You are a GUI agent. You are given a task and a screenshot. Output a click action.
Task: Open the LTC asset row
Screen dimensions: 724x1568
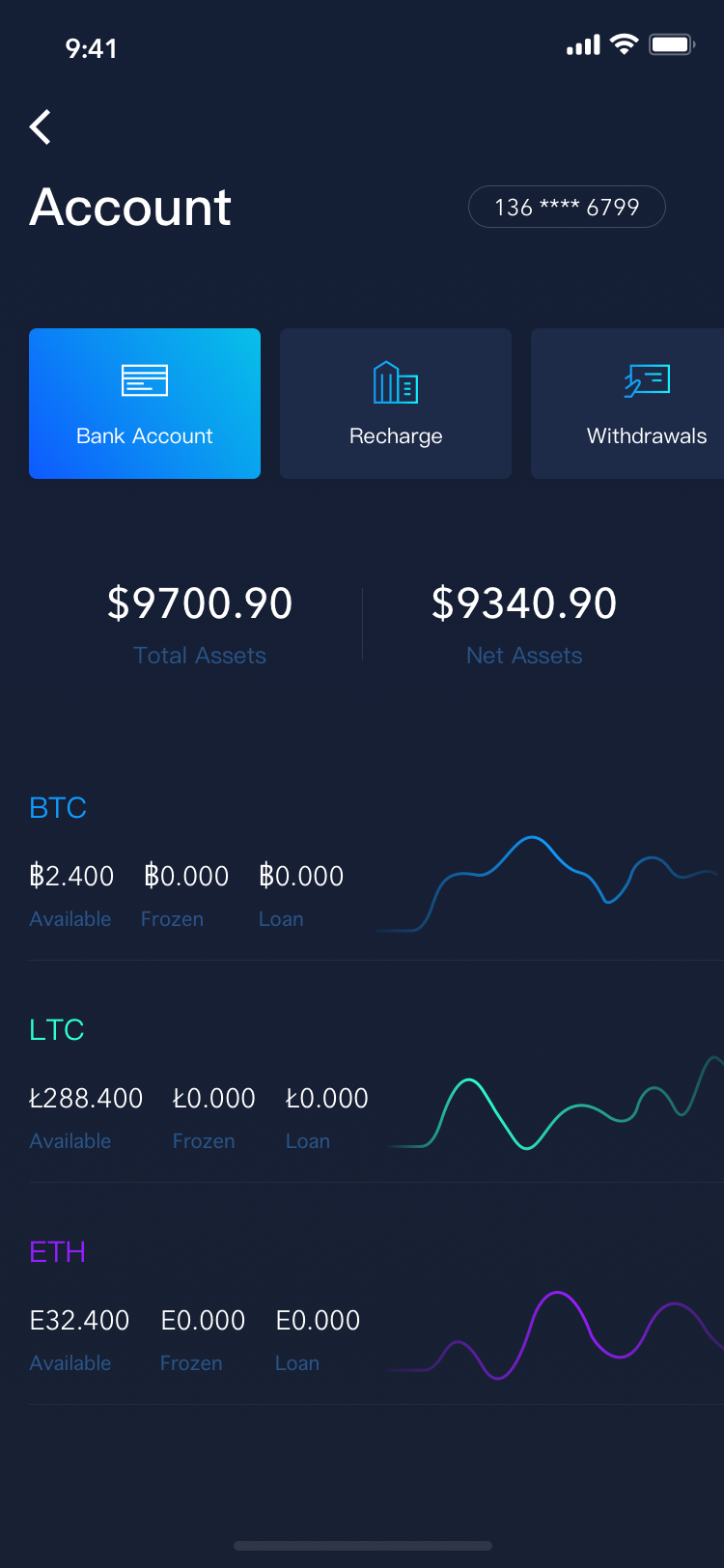click(x=376, y=1086)
